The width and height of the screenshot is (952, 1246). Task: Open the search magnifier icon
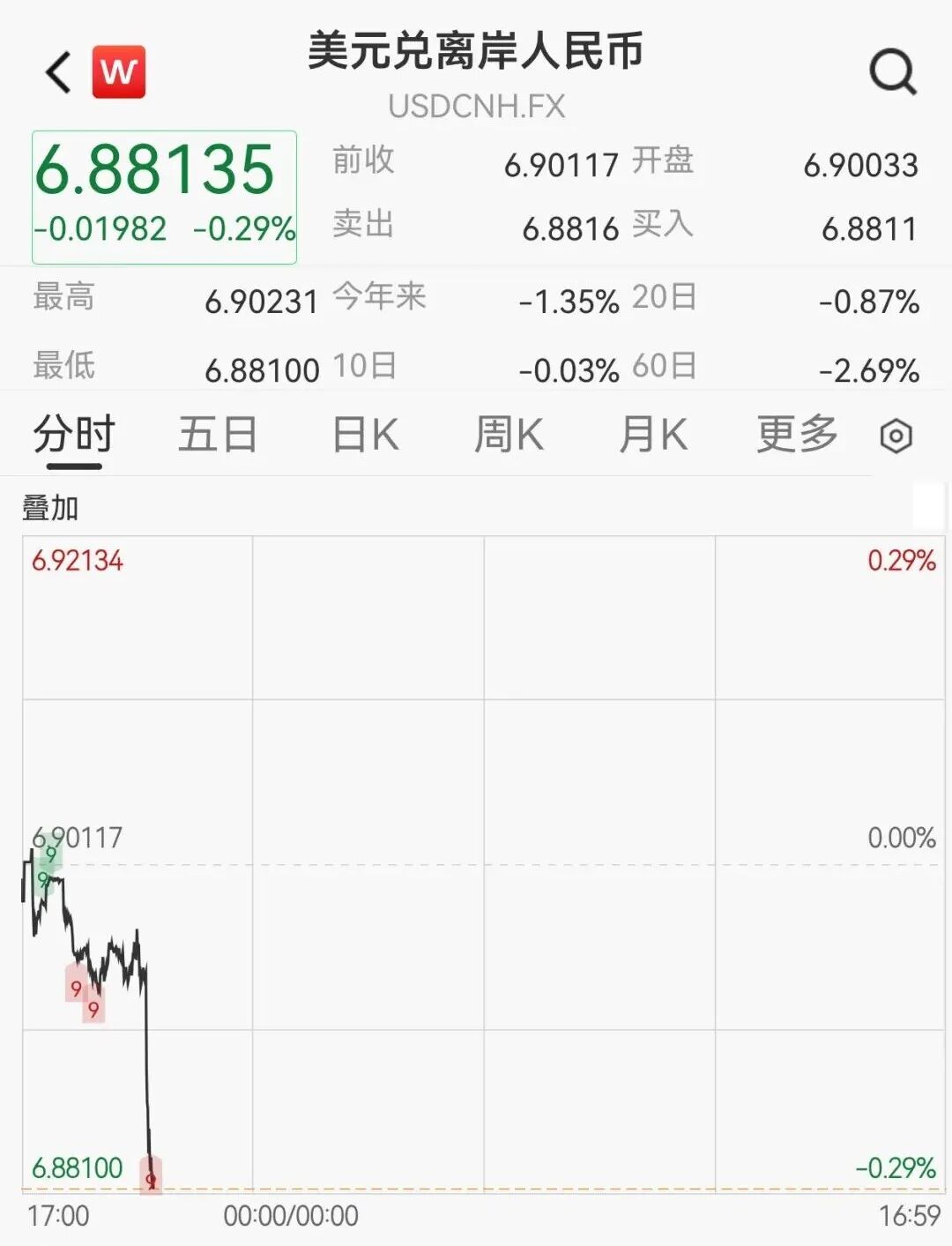click(x=893, y=71)
